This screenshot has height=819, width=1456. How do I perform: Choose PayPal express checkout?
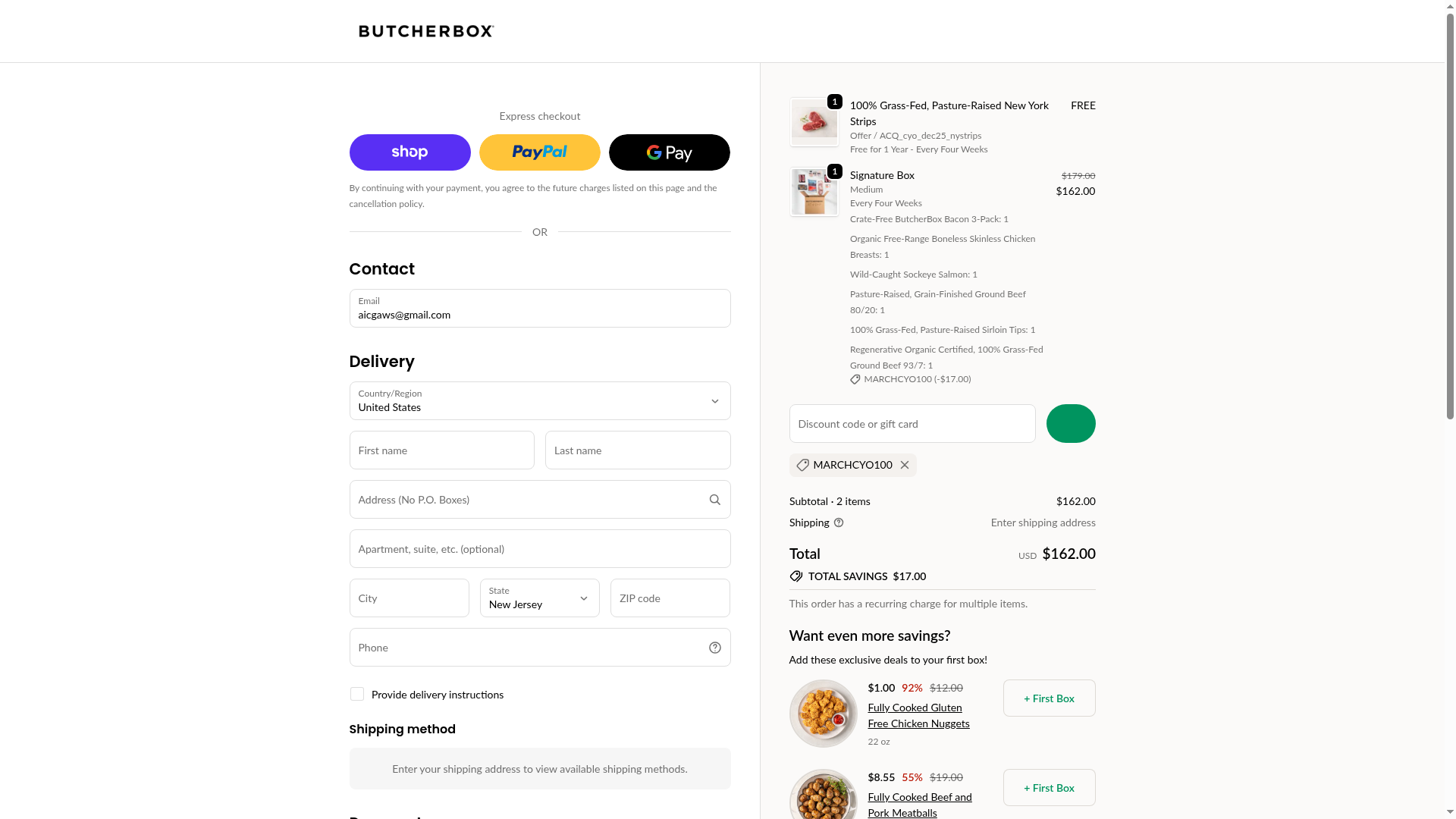click(x=539, y=152)
